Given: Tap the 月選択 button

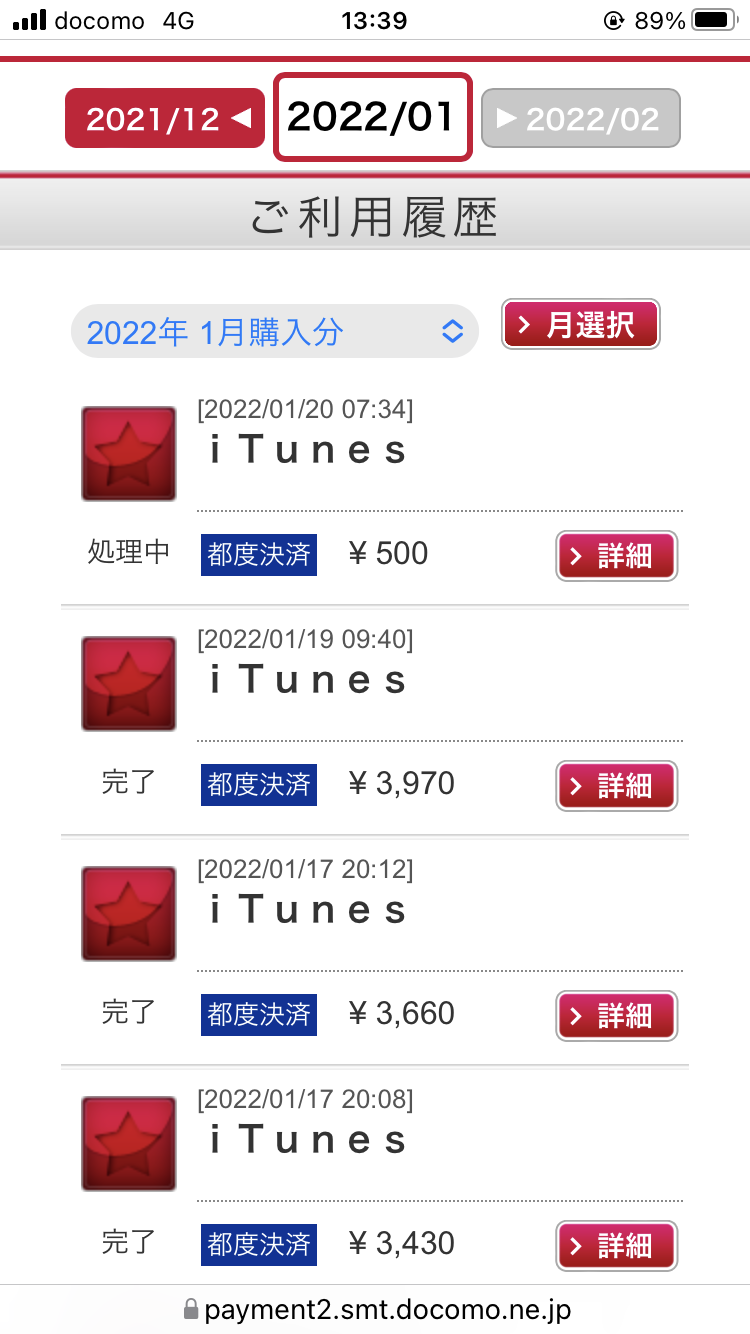Looking at the screenshot, I should click(x=580, y=324).
